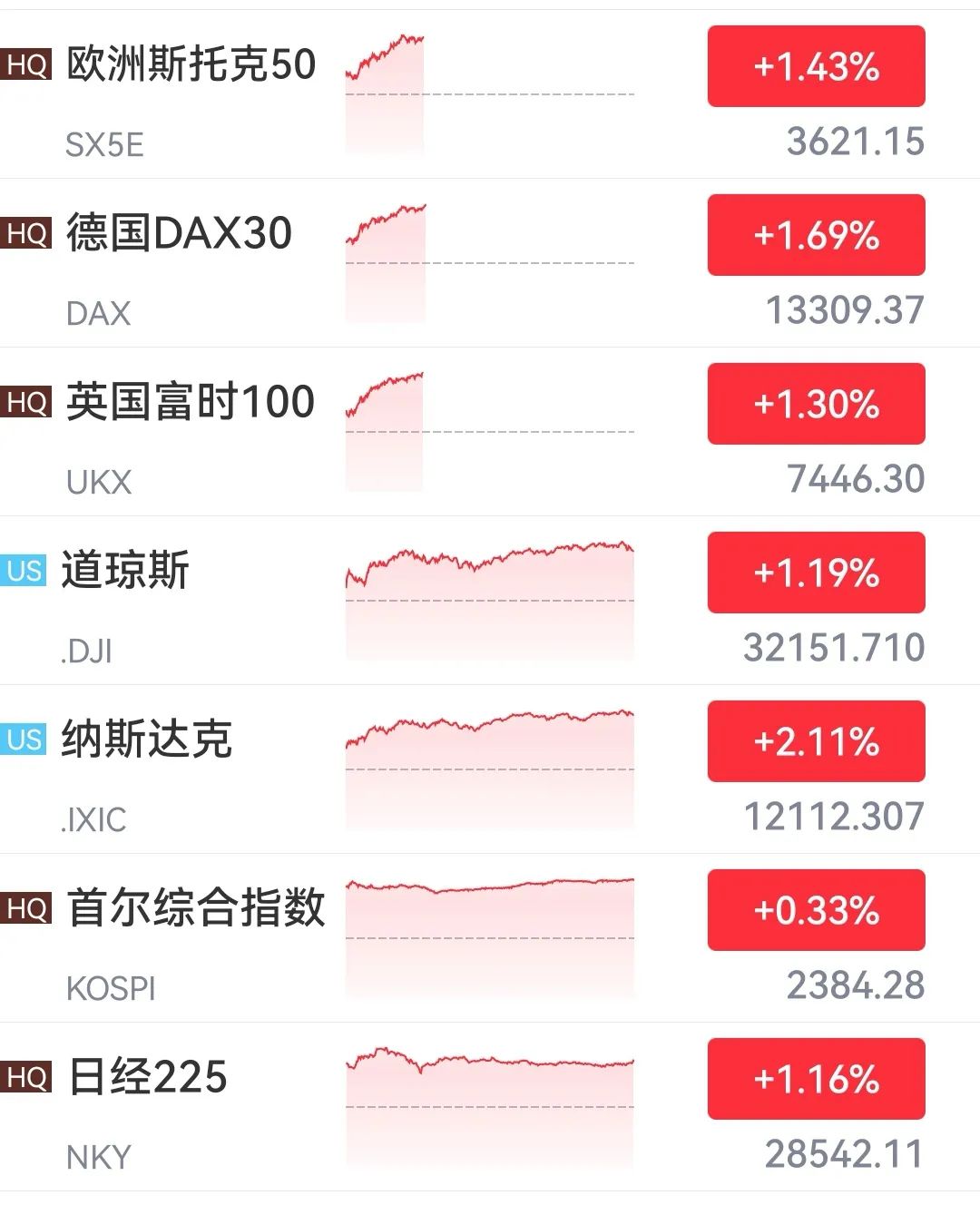Image resolution: width=980 pixels, height=1205 pixels.
Task: Open the 德国DAX30 index details
Action: coord(179,234)
